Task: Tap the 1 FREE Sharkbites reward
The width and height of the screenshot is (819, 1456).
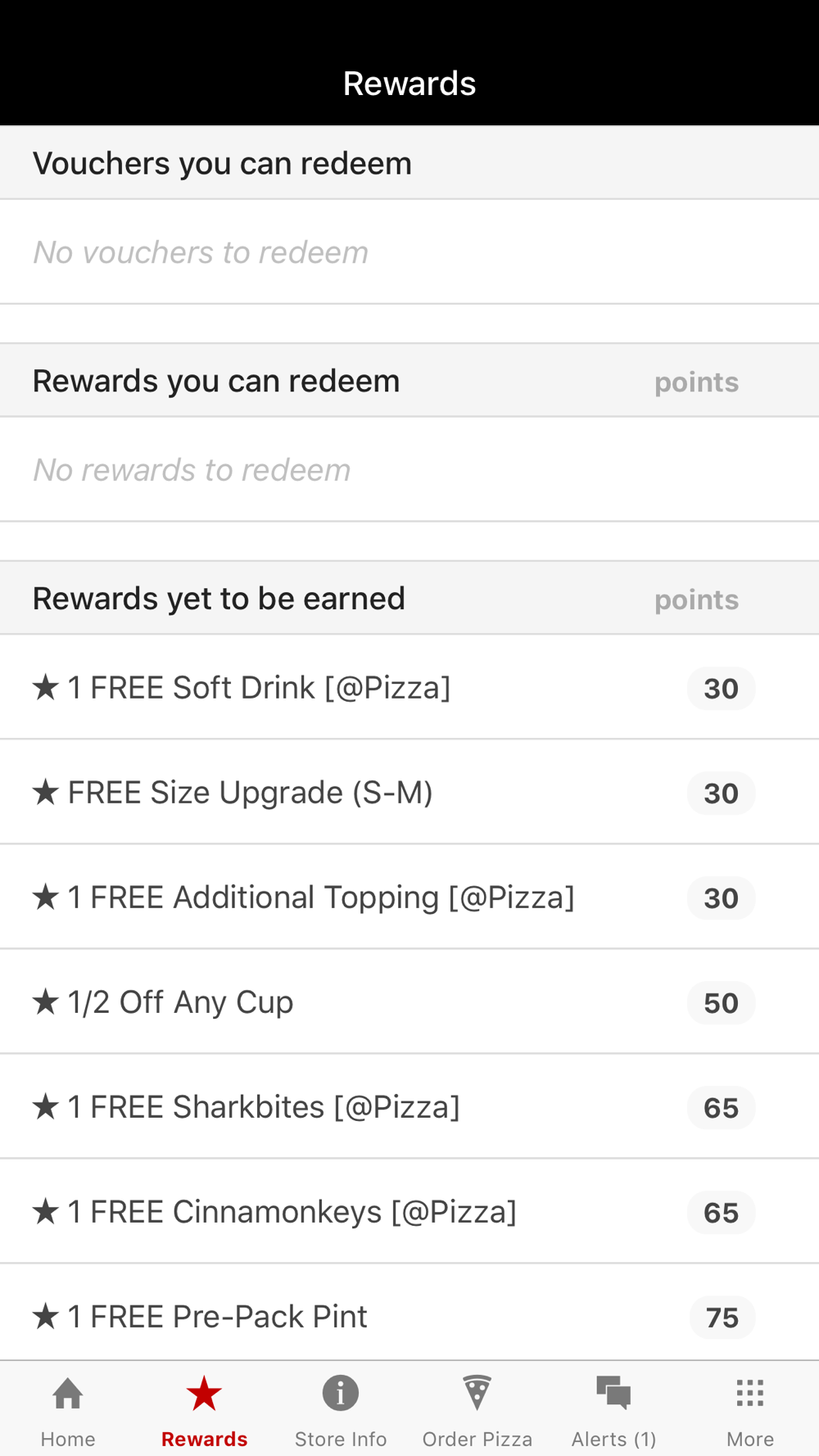Action: click(x=409, y=1107)
